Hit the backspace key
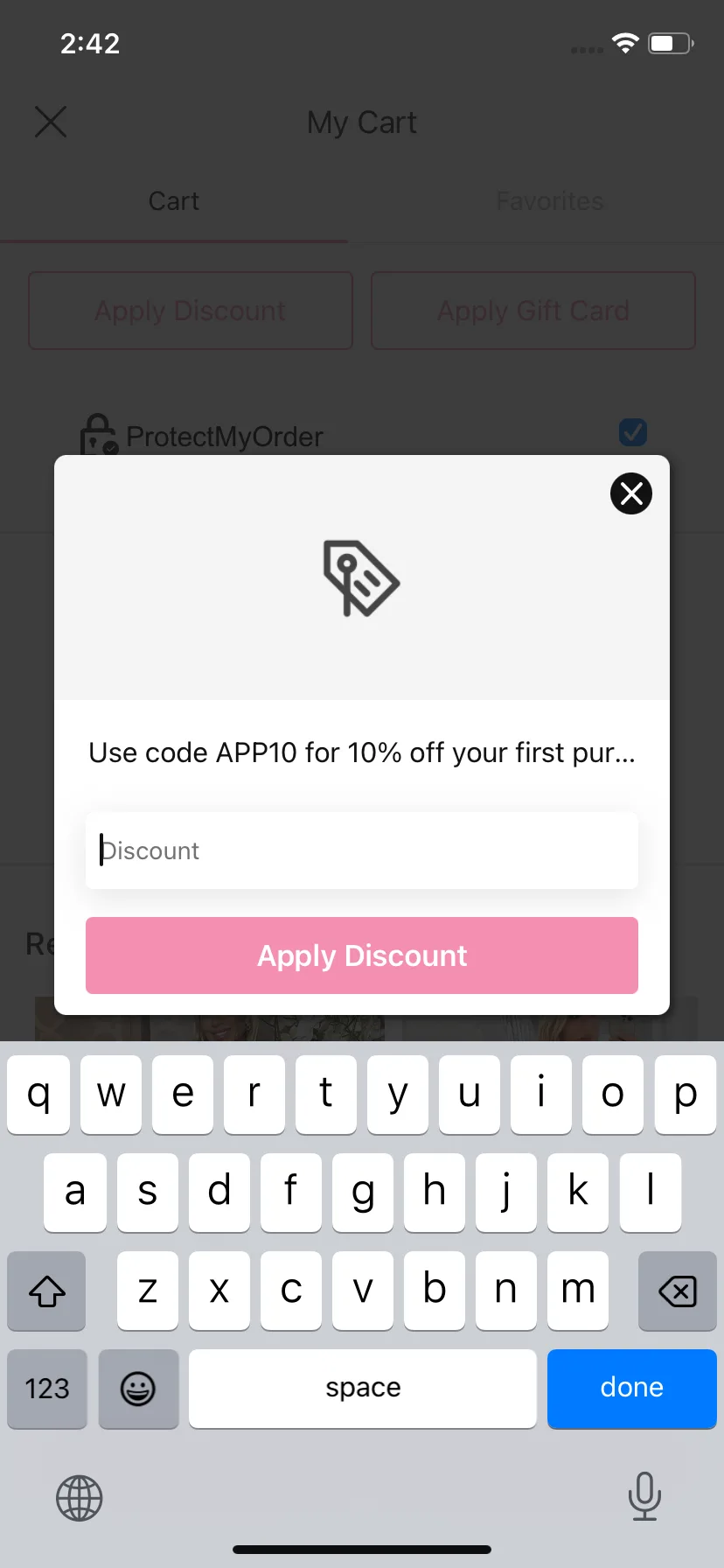The height and width of the screenshot is (1568, 724). point(678,1291)
